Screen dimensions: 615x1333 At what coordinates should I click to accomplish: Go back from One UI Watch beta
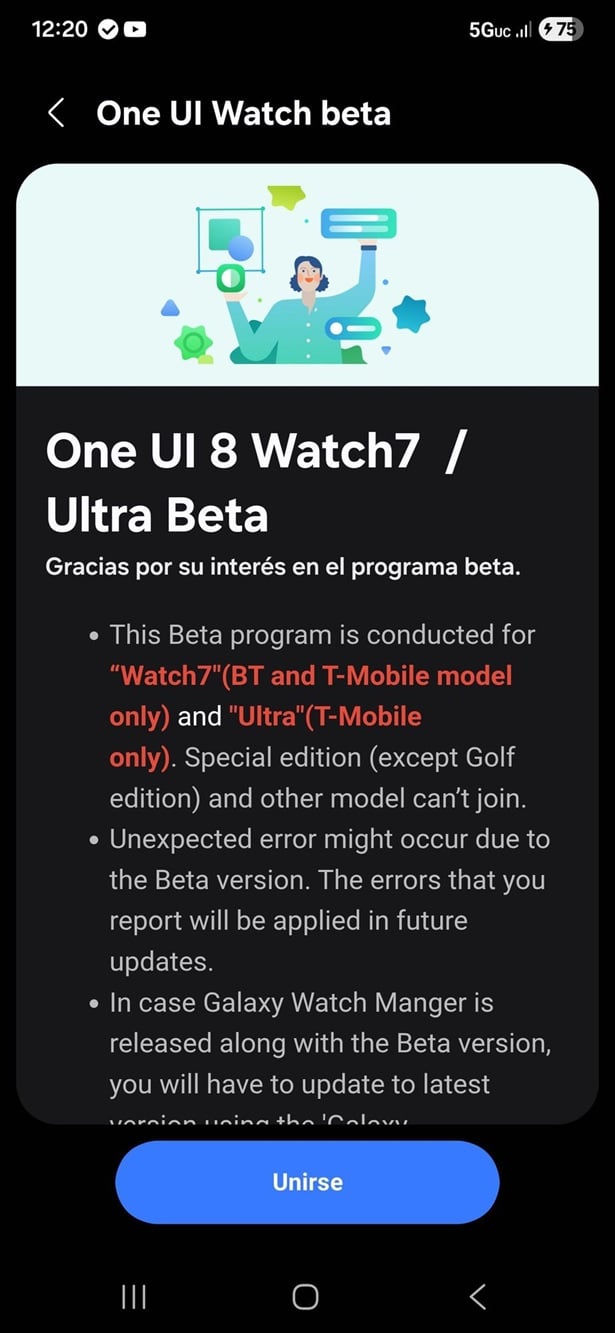[x=57, y=113]
